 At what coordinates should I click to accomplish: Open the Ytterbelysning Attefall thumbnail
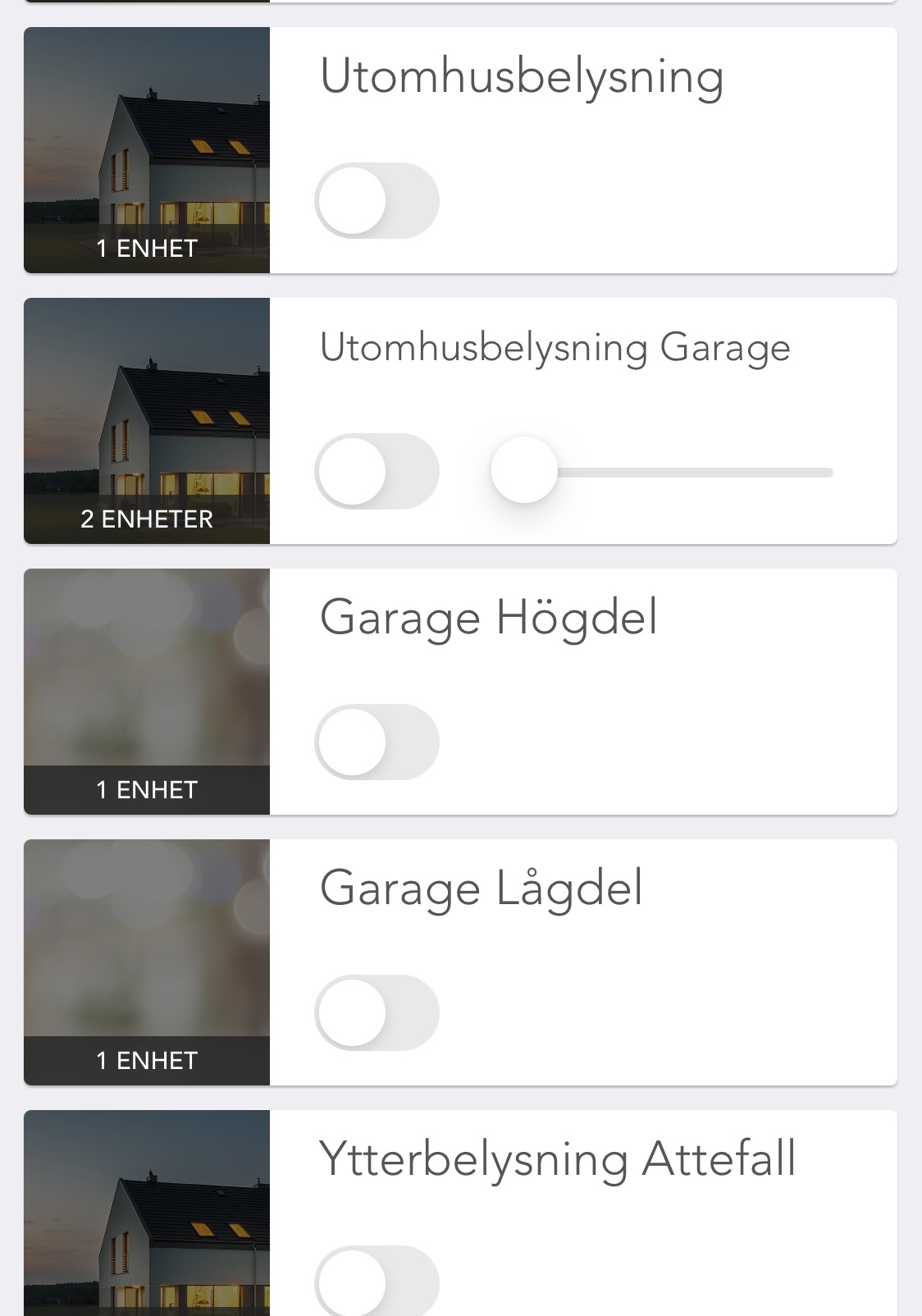147,1214
